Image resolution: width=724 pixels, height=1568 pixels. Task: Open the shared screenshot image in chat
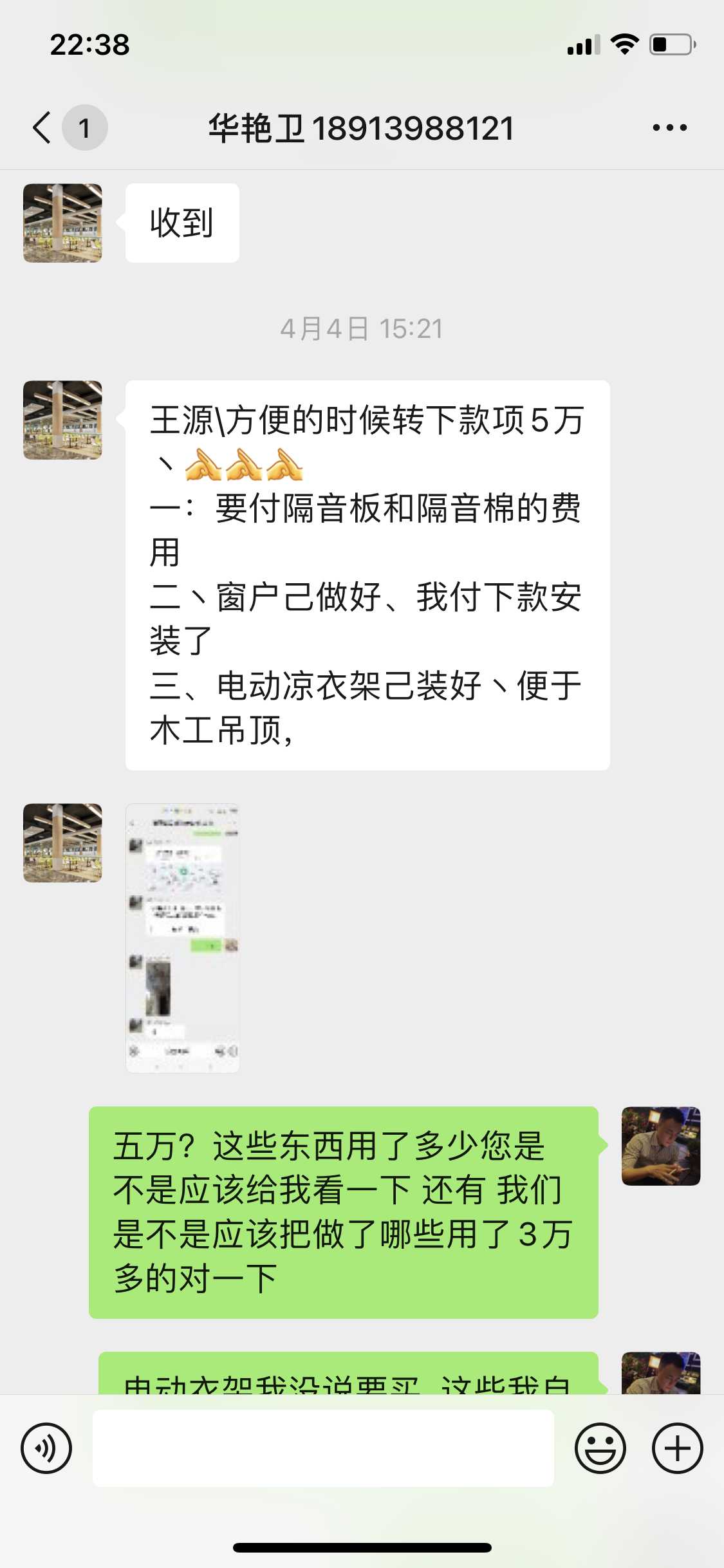(x=182, y=937)
